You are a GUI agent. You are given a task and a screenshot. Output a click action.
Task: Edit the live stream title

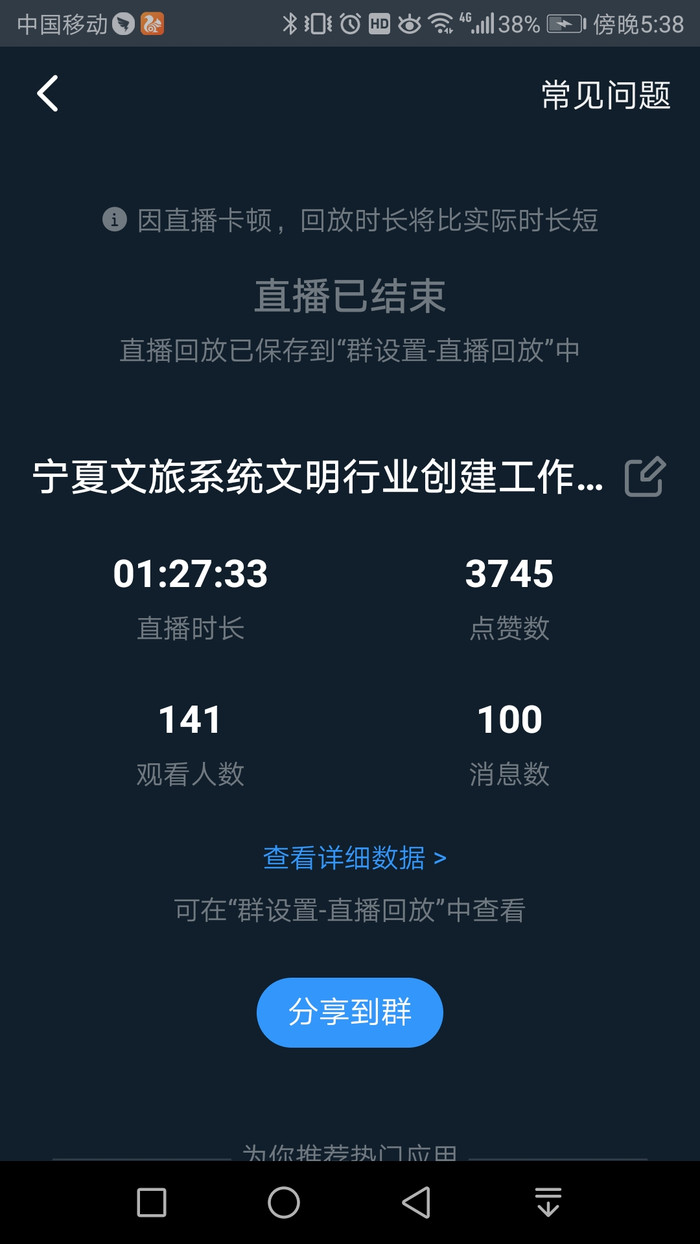644,478
